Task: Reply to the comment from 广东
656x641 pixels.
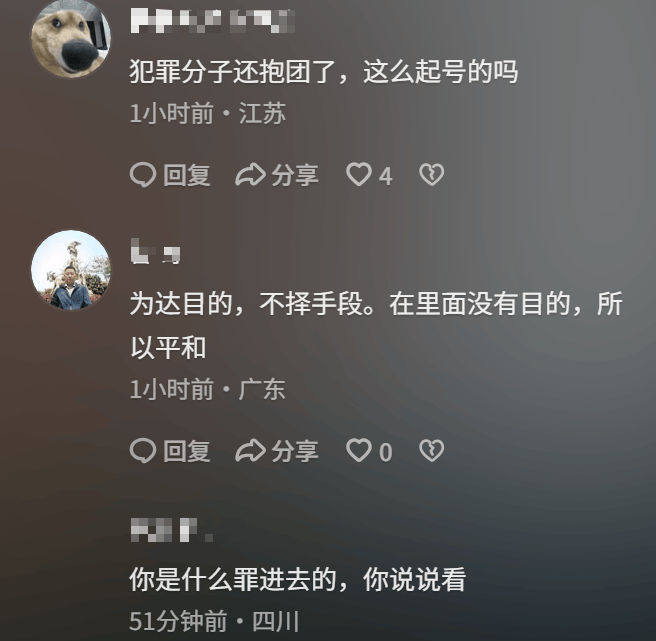Action: click(x=171, y=451)
